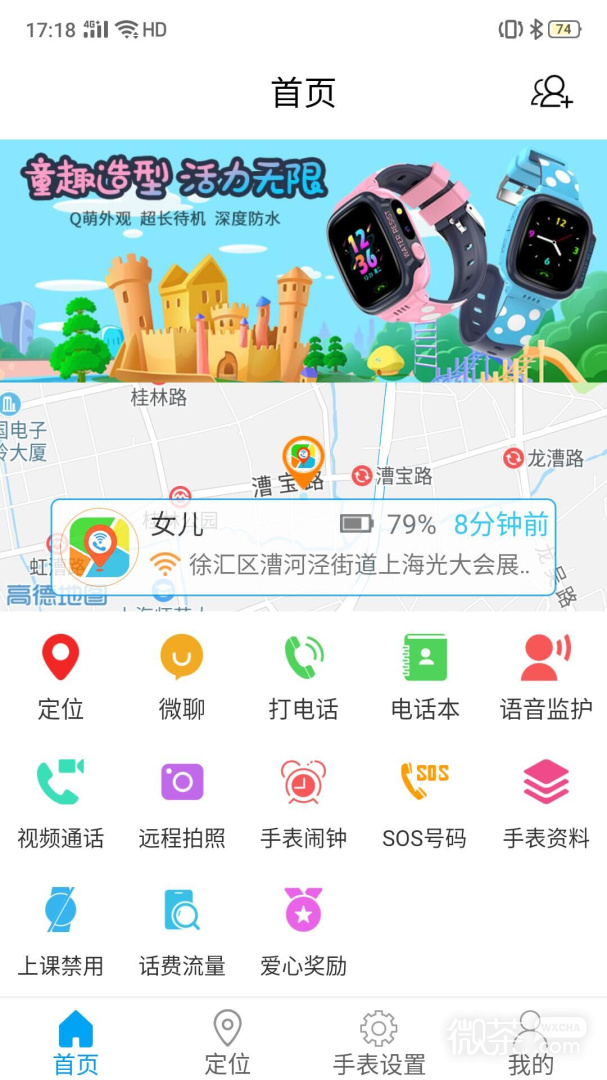Switch to the 首页 tab
The image size is (607, 1080).
pyautogui.click(x=76, y=1042)
